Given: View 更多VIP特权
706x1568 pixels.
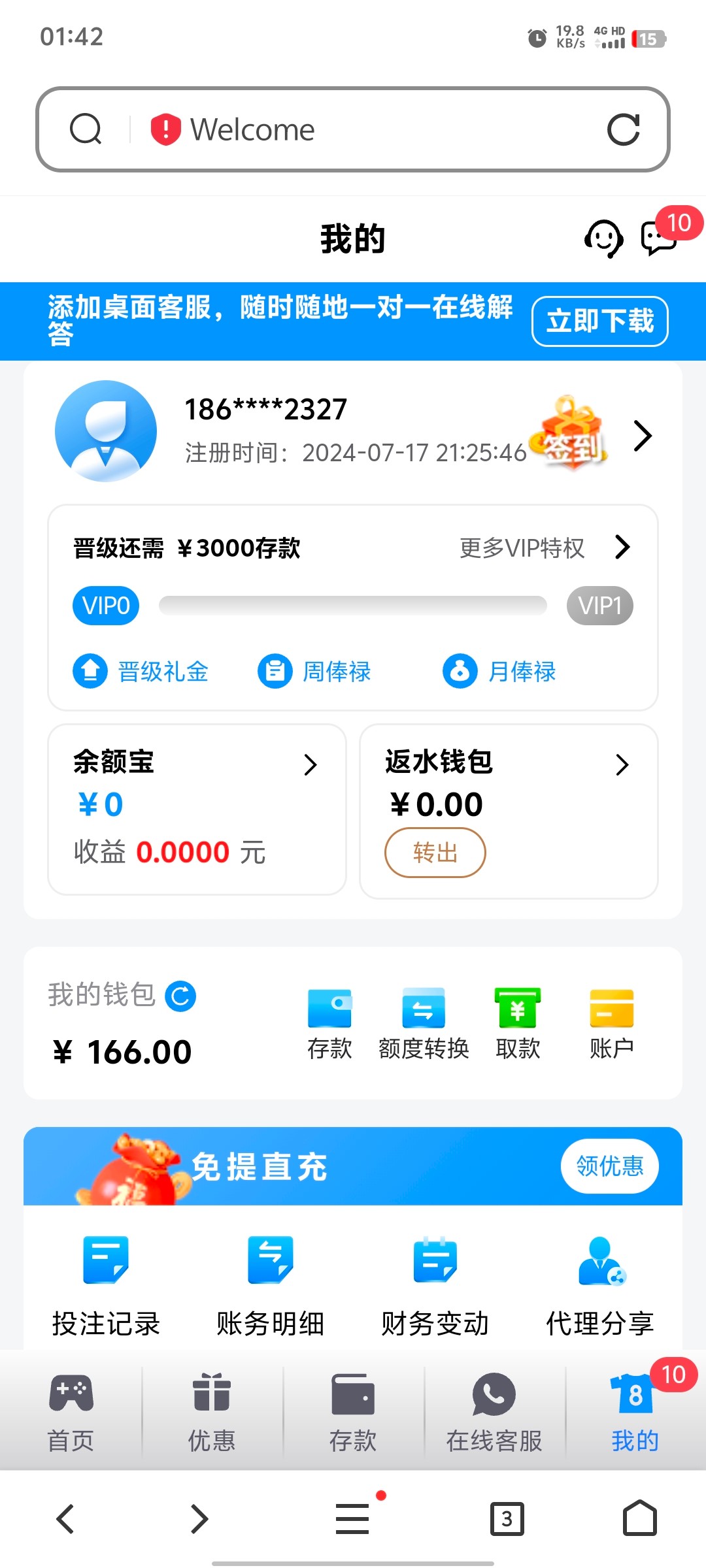Looking at the screenshot, I should pos(545,548).
